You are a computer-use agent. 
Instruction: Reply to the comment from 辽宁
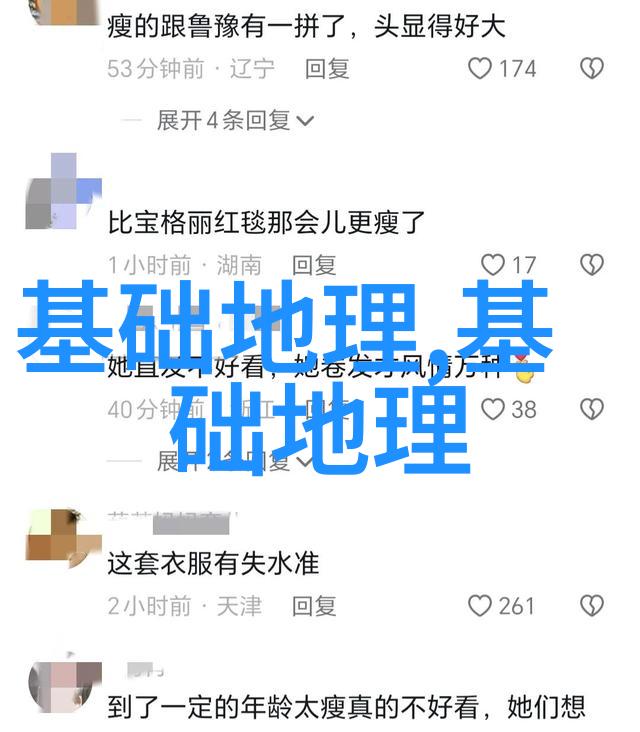point(327,68)
